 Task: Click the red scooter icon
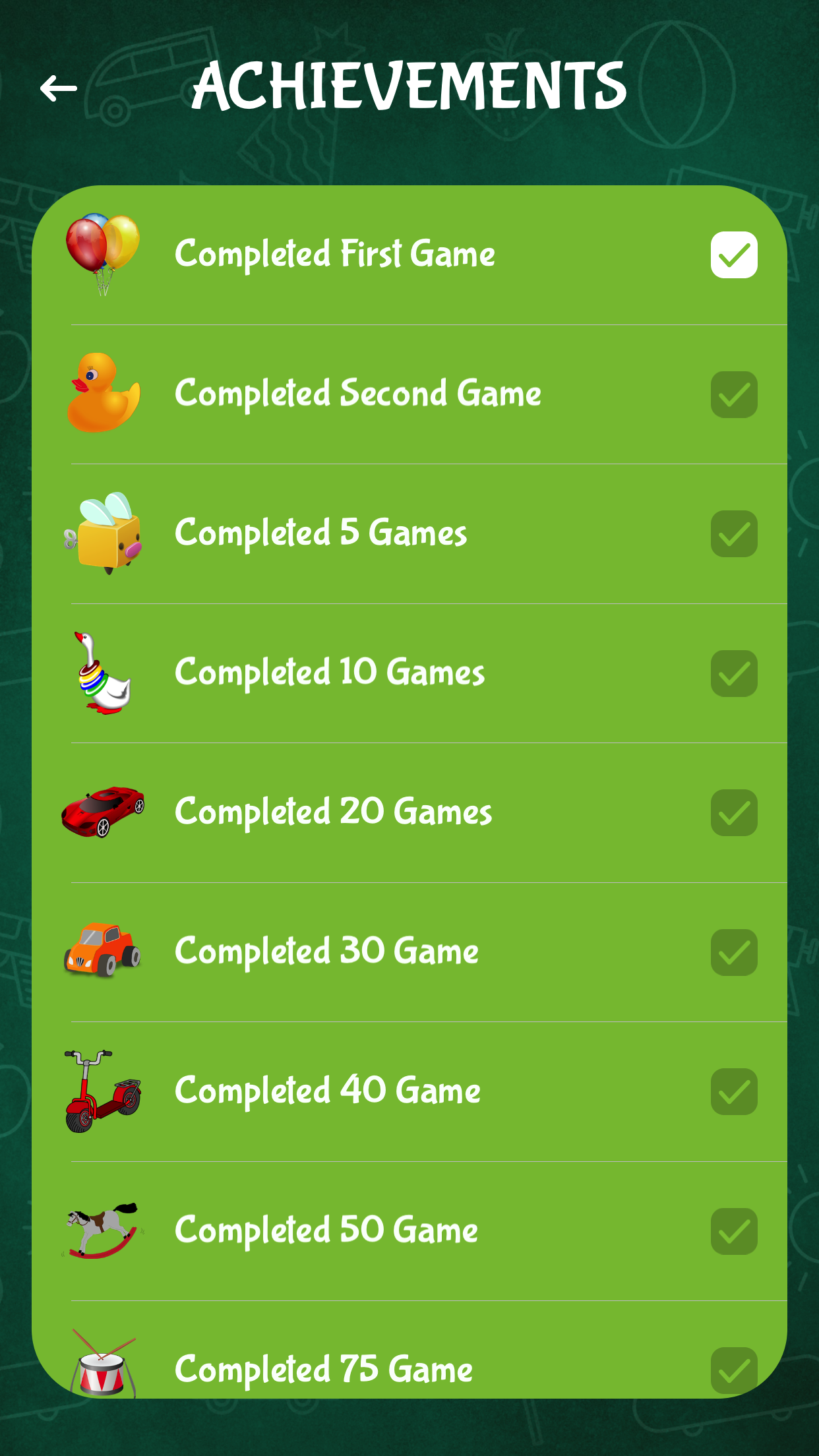coord(106,1091)
